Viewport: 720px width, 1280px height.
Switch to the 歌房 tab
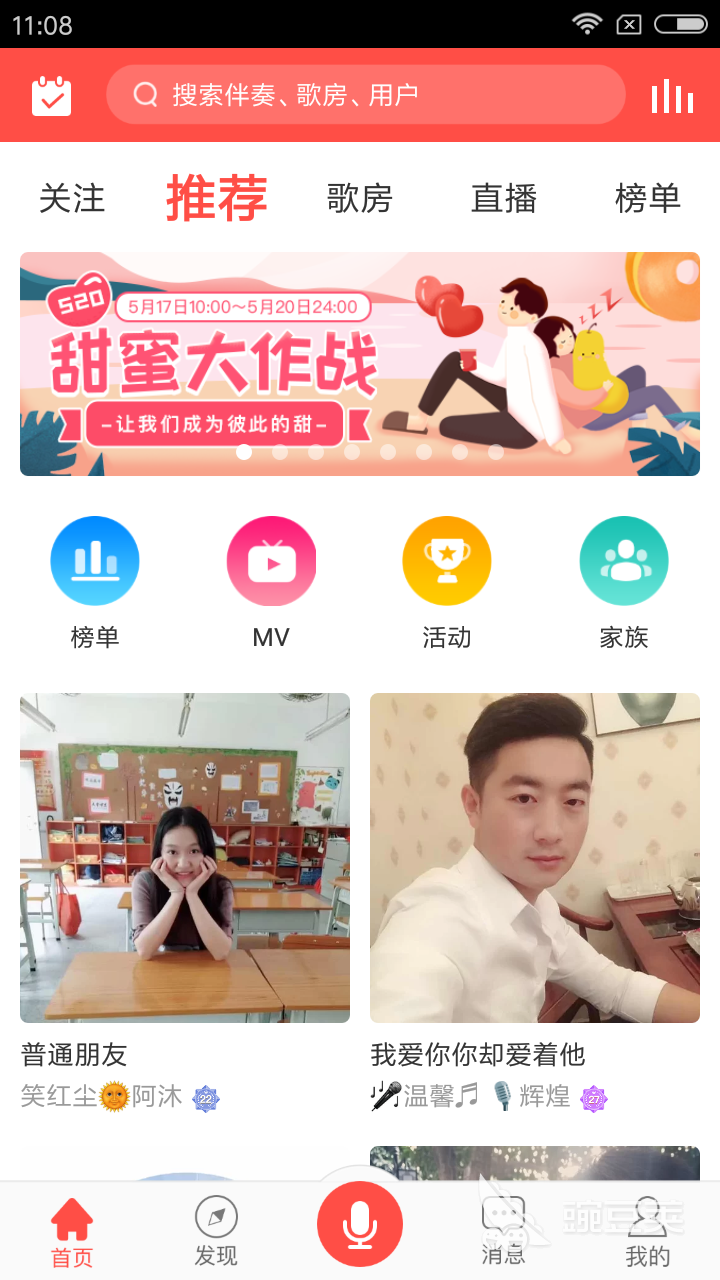(360, 198)
